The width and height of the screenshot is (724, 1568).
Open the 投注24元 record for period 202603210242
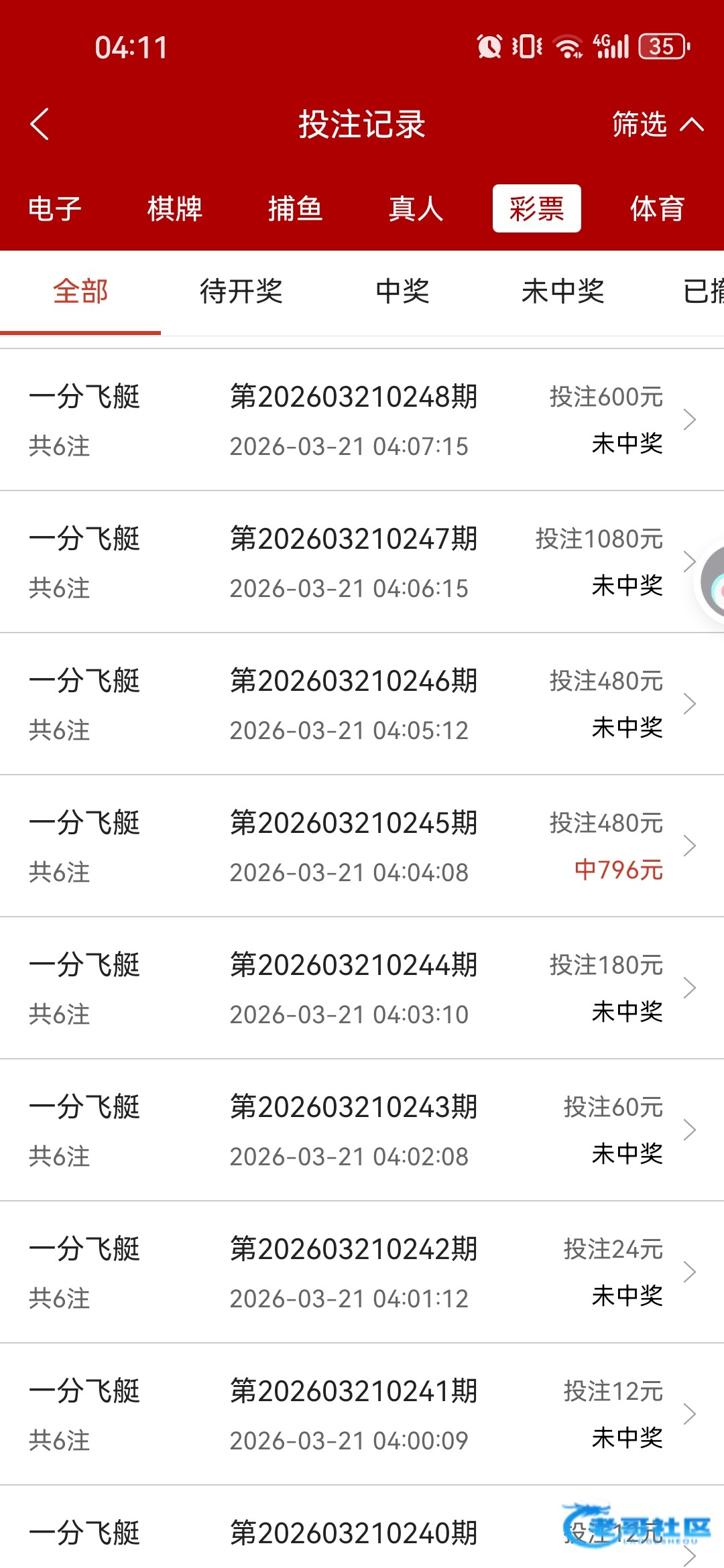click(362, 1272)
